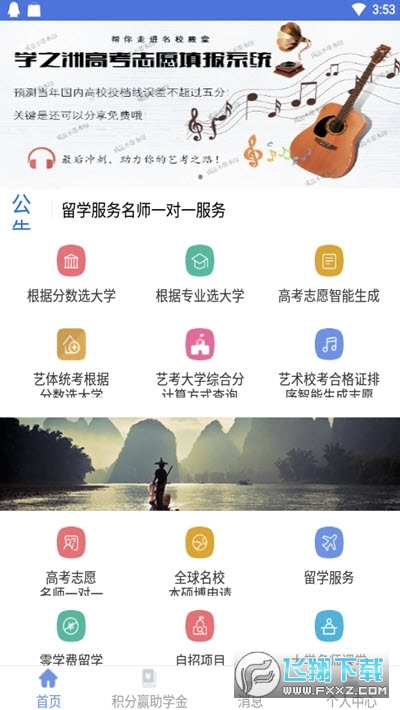Select 全球名校本硕博申请

(200, 560)
